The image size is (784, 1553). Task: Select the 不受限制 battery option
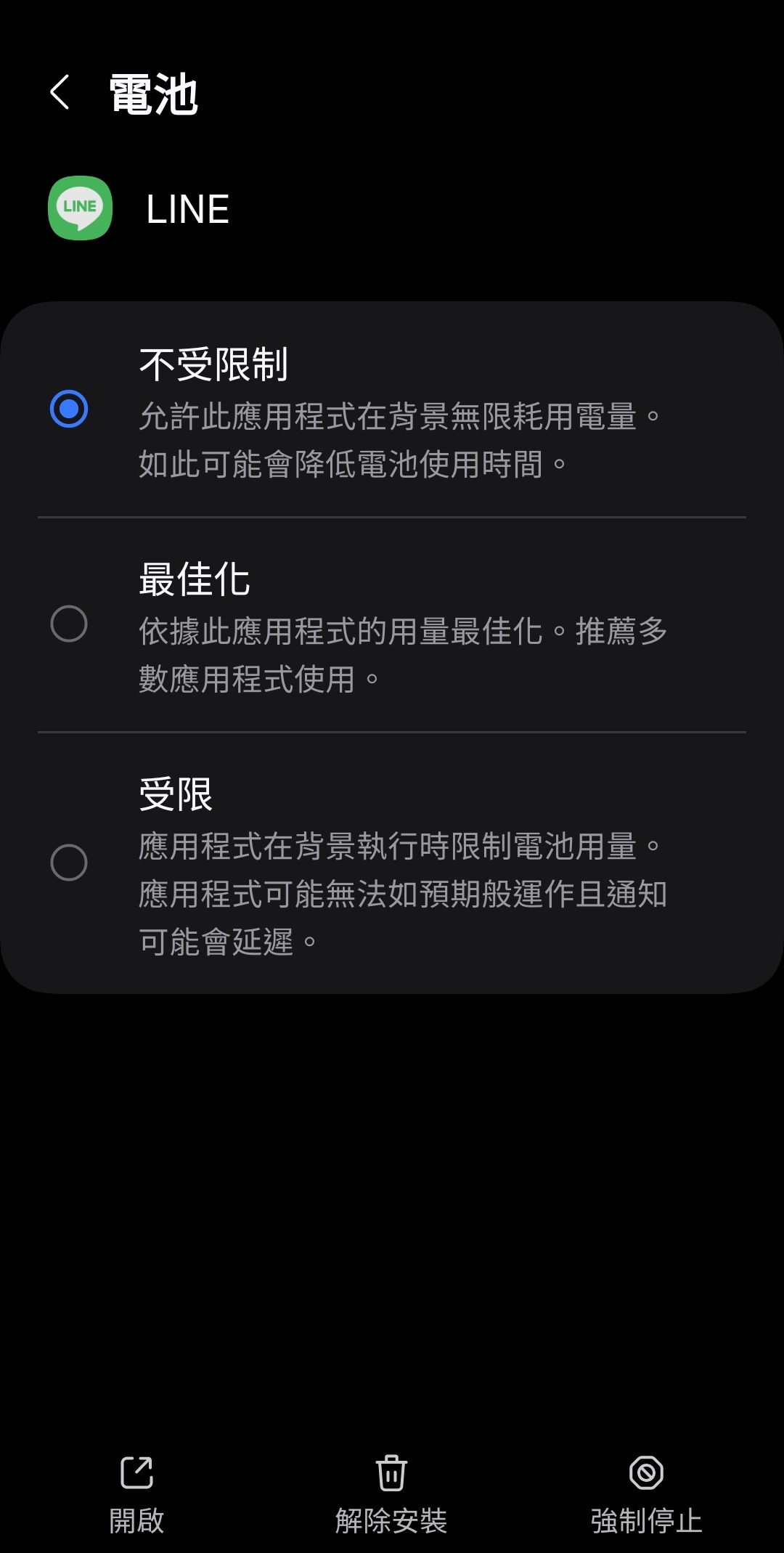(x=69, y=409)
